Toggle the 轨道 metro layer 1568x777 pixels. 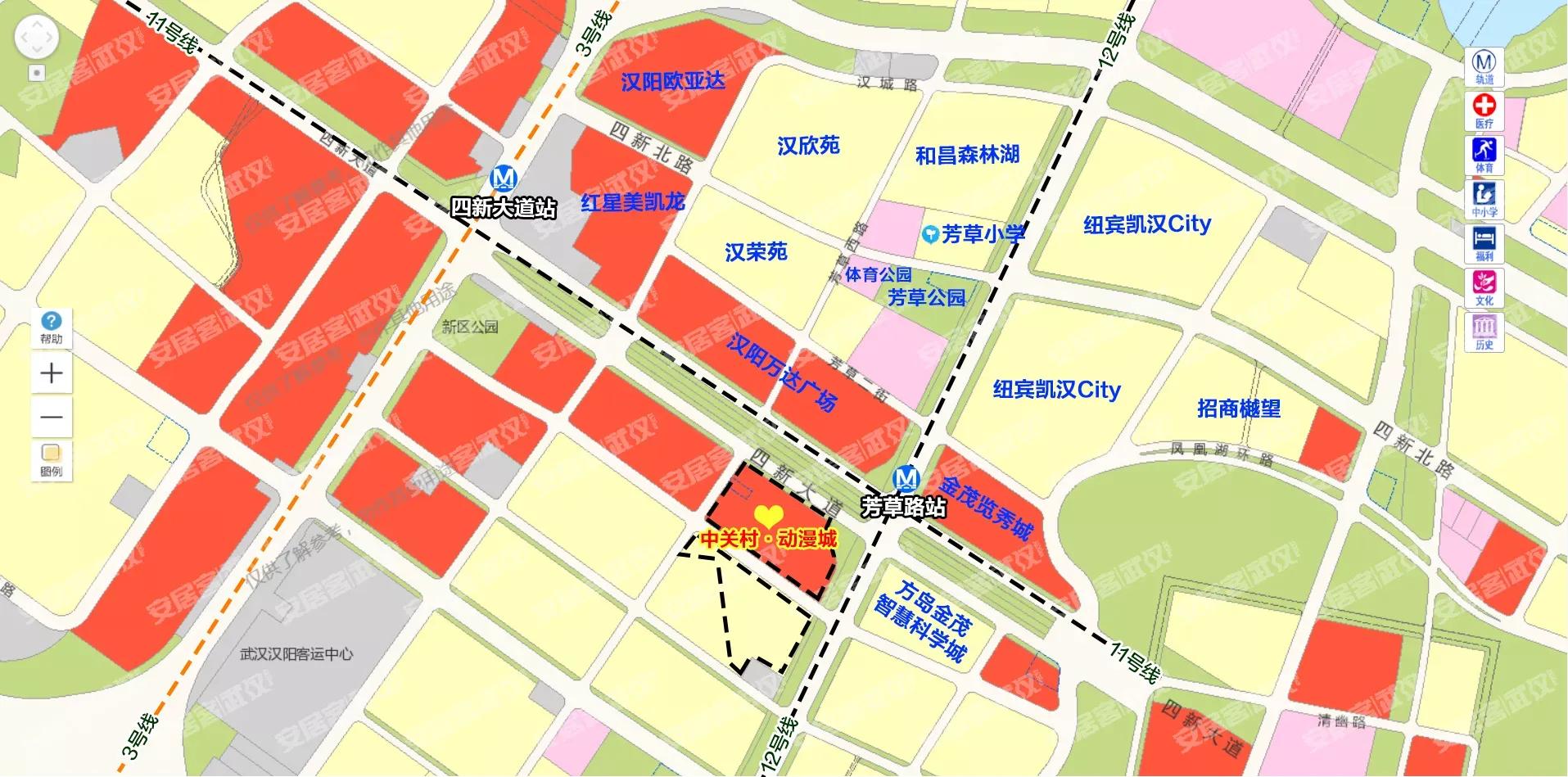pos(1484,66)
